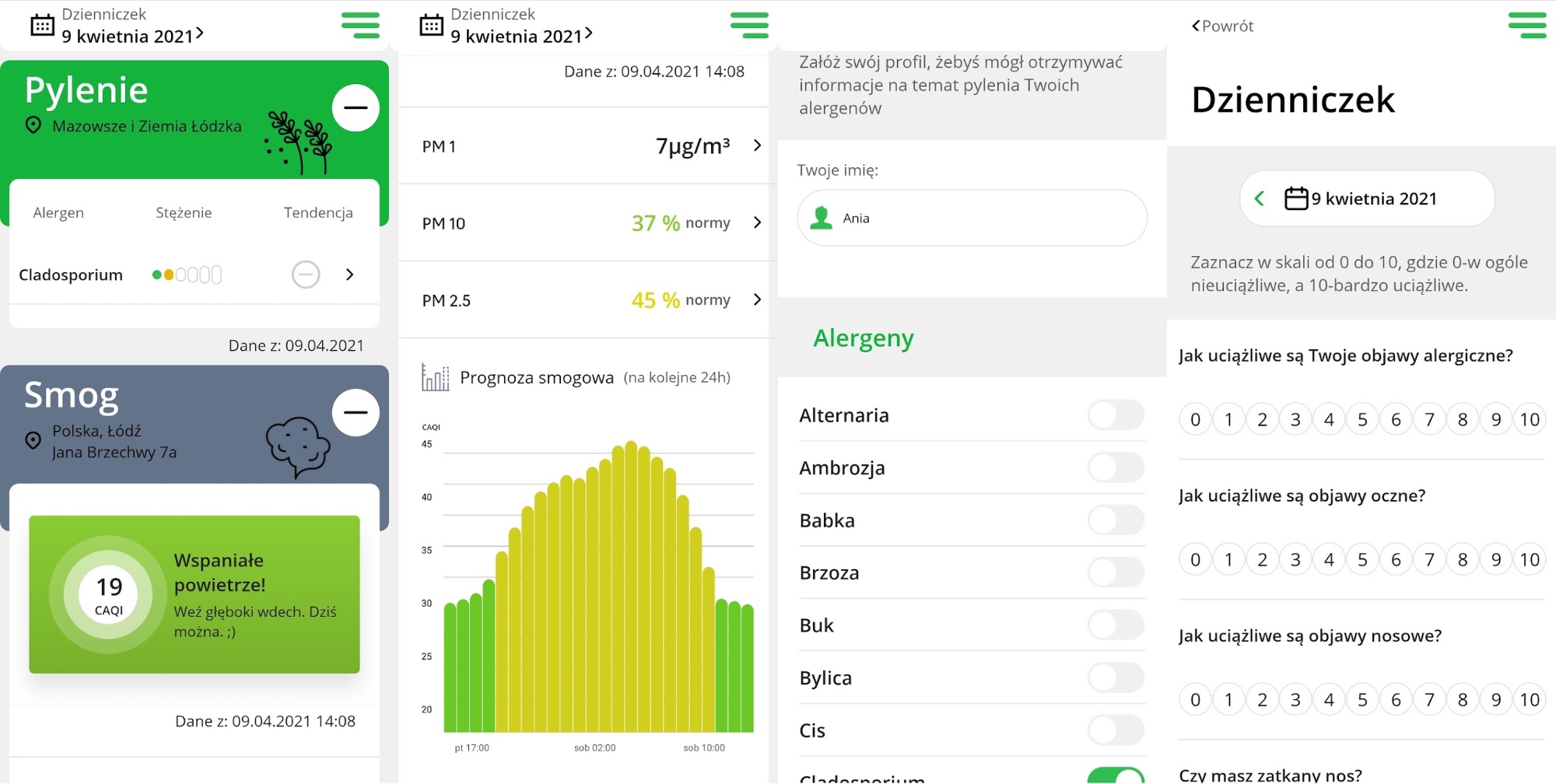Rate allergic symptoms severity as 5

tap(1362, 420)
